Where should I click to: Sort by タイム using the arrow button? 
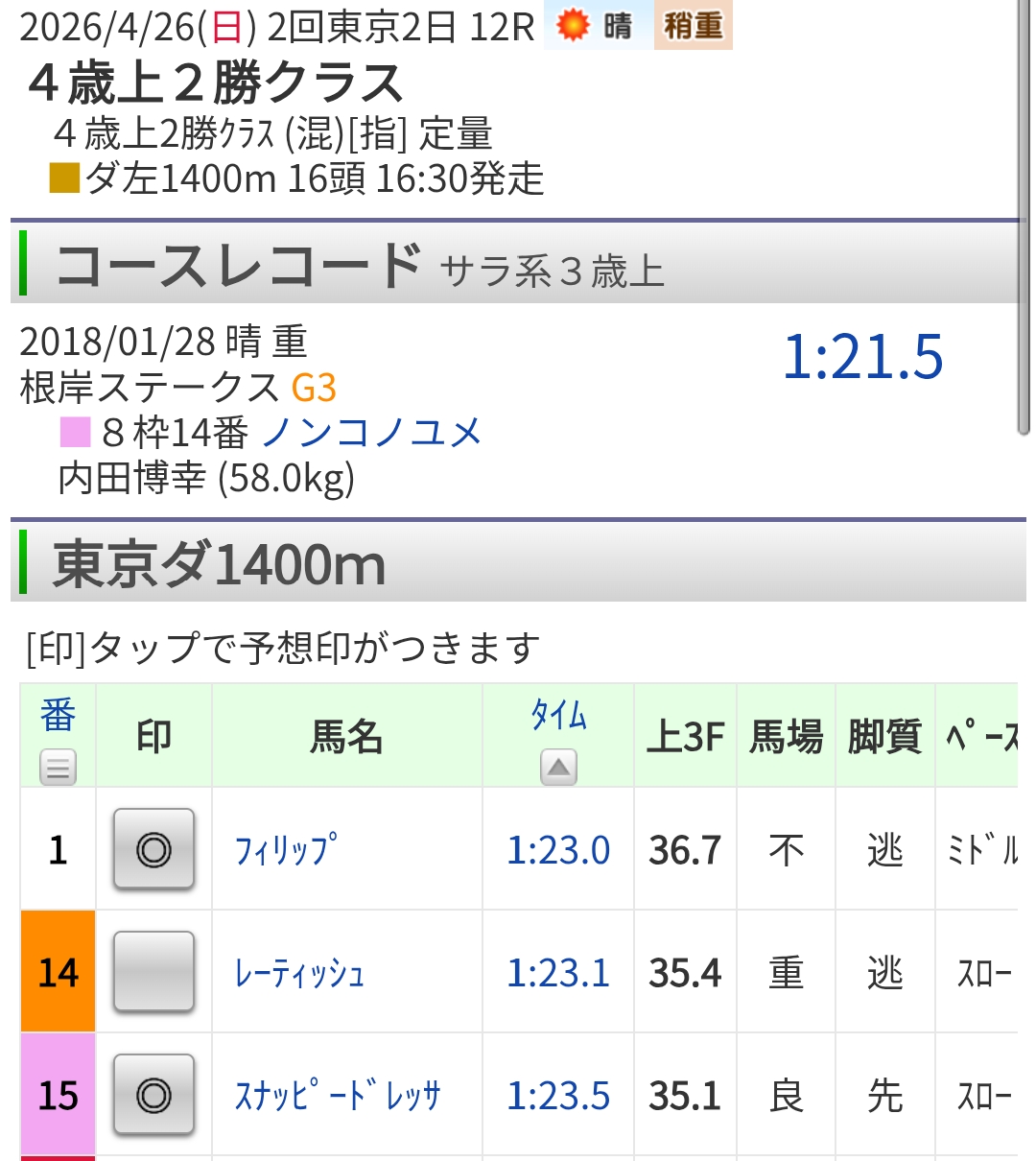tap(558, 767)
